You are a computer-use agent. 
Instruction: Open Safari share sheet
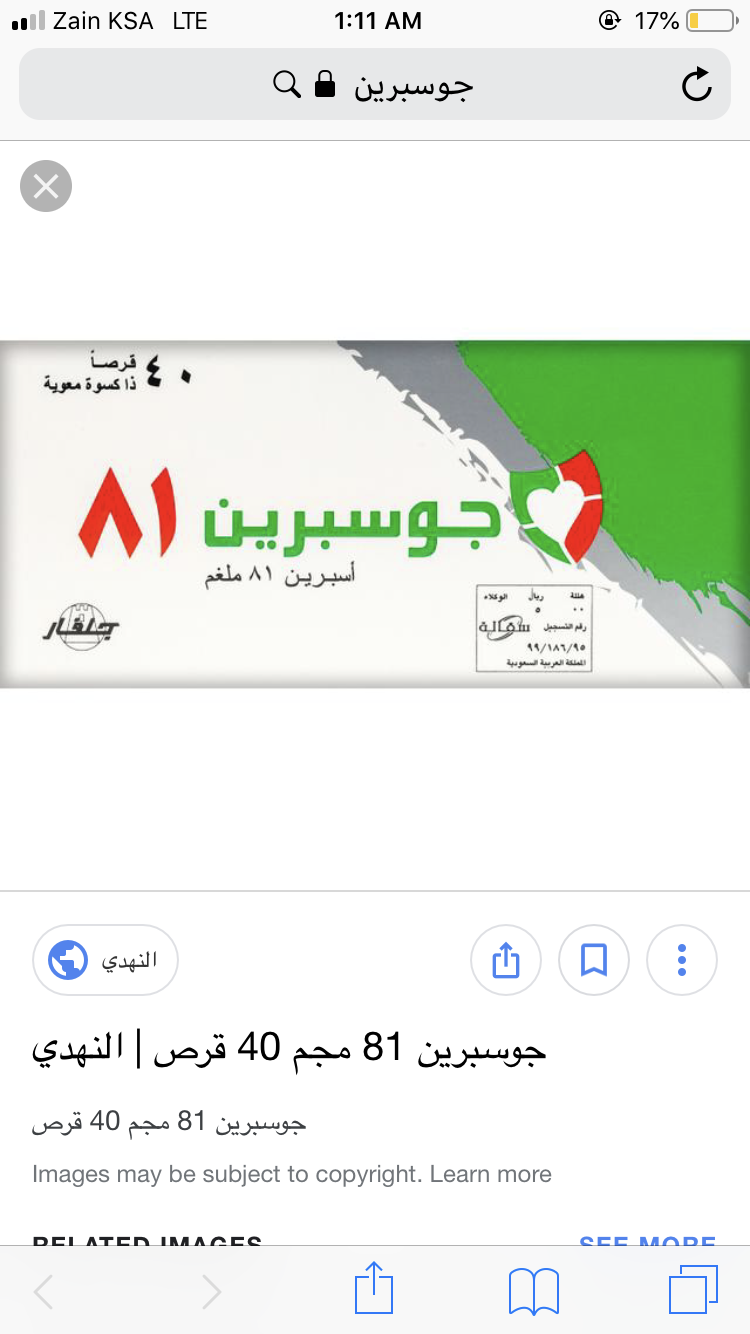tap(374, 1290)
